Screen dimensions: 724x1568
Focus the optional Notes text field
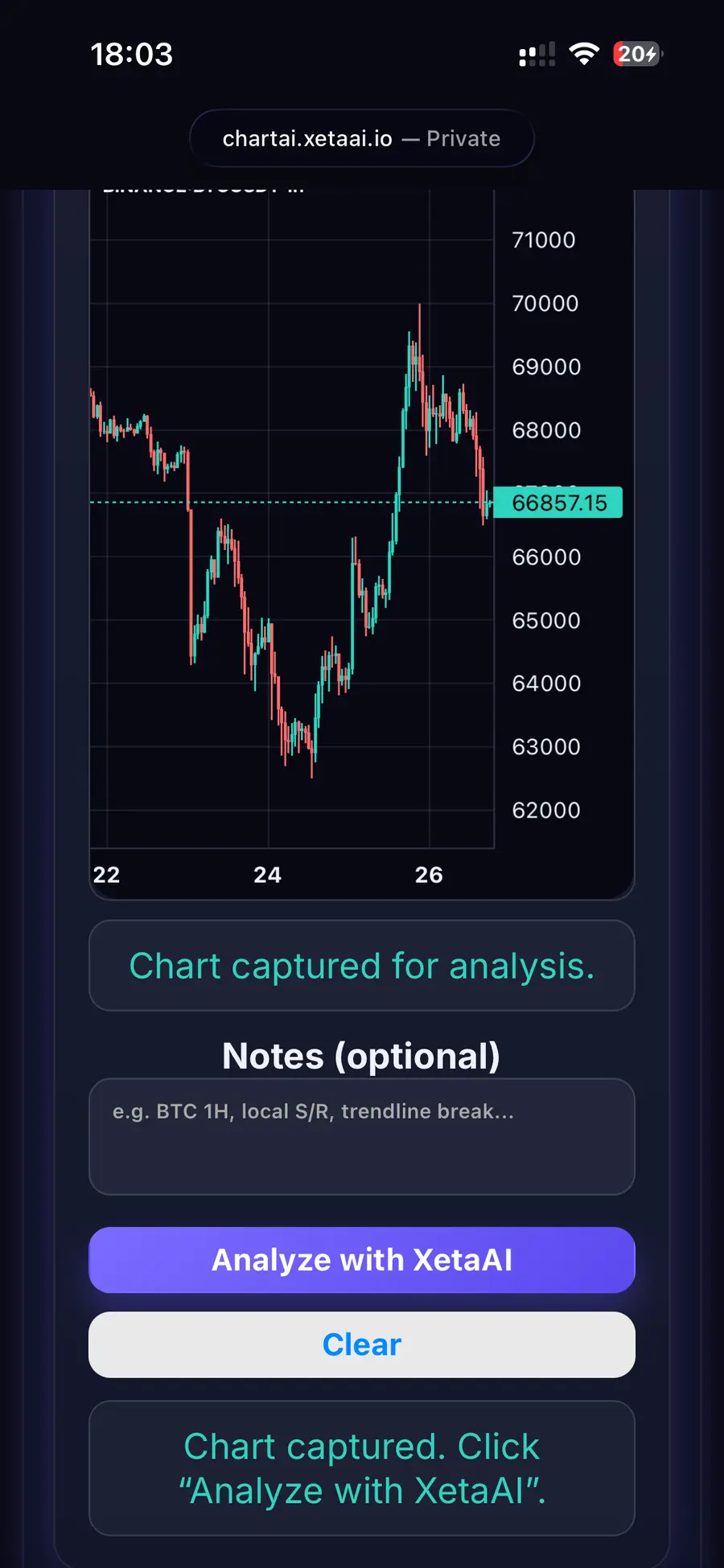pos(361,1135)
